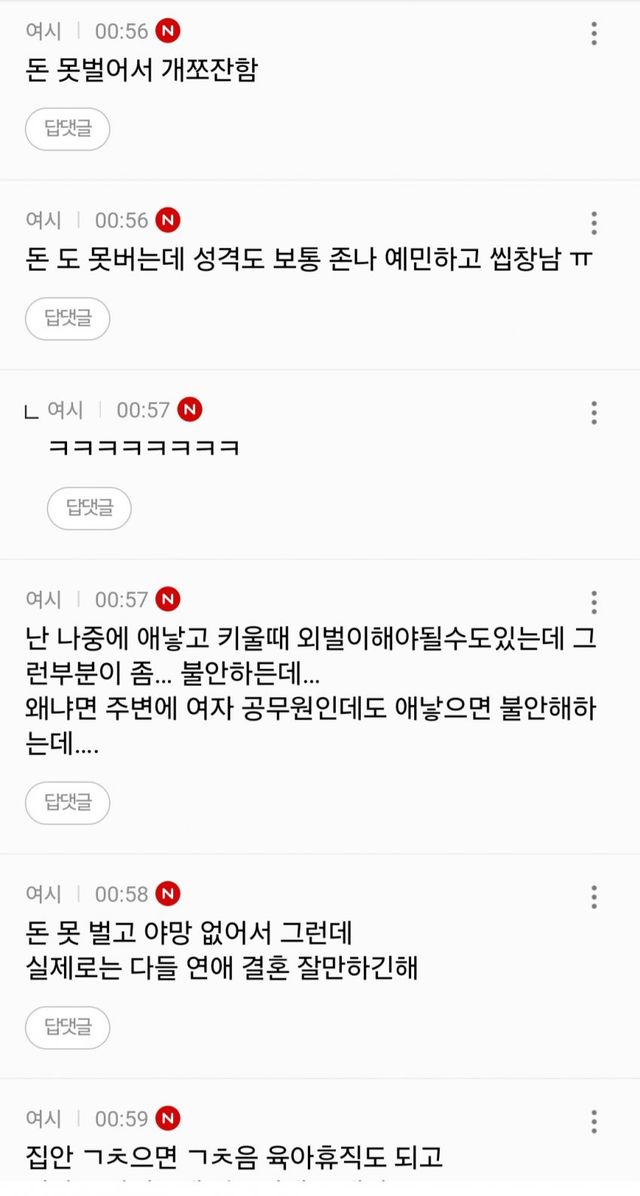Image resolution: width=640 pixels, height=1196 pixels.
Task: Reply to the '성격도 보통 존나 예민하고' comment
Action: [67, 318]
